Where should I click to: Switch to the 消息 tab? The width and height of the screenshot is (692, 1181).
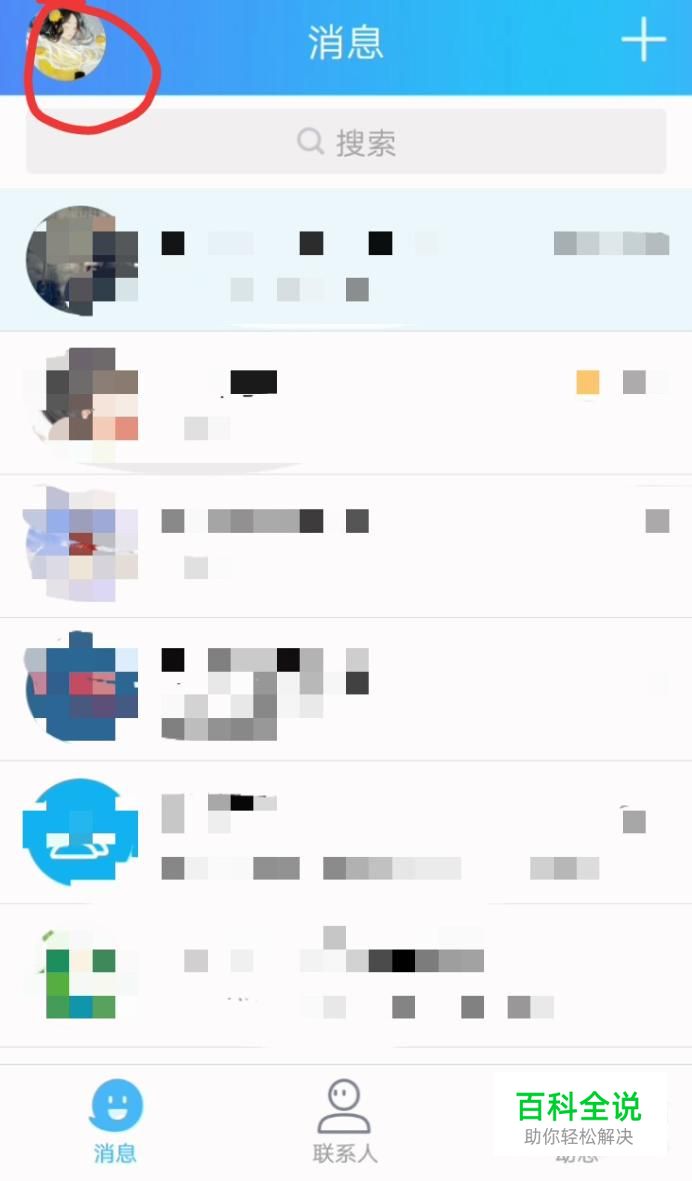pos(116,1122)
